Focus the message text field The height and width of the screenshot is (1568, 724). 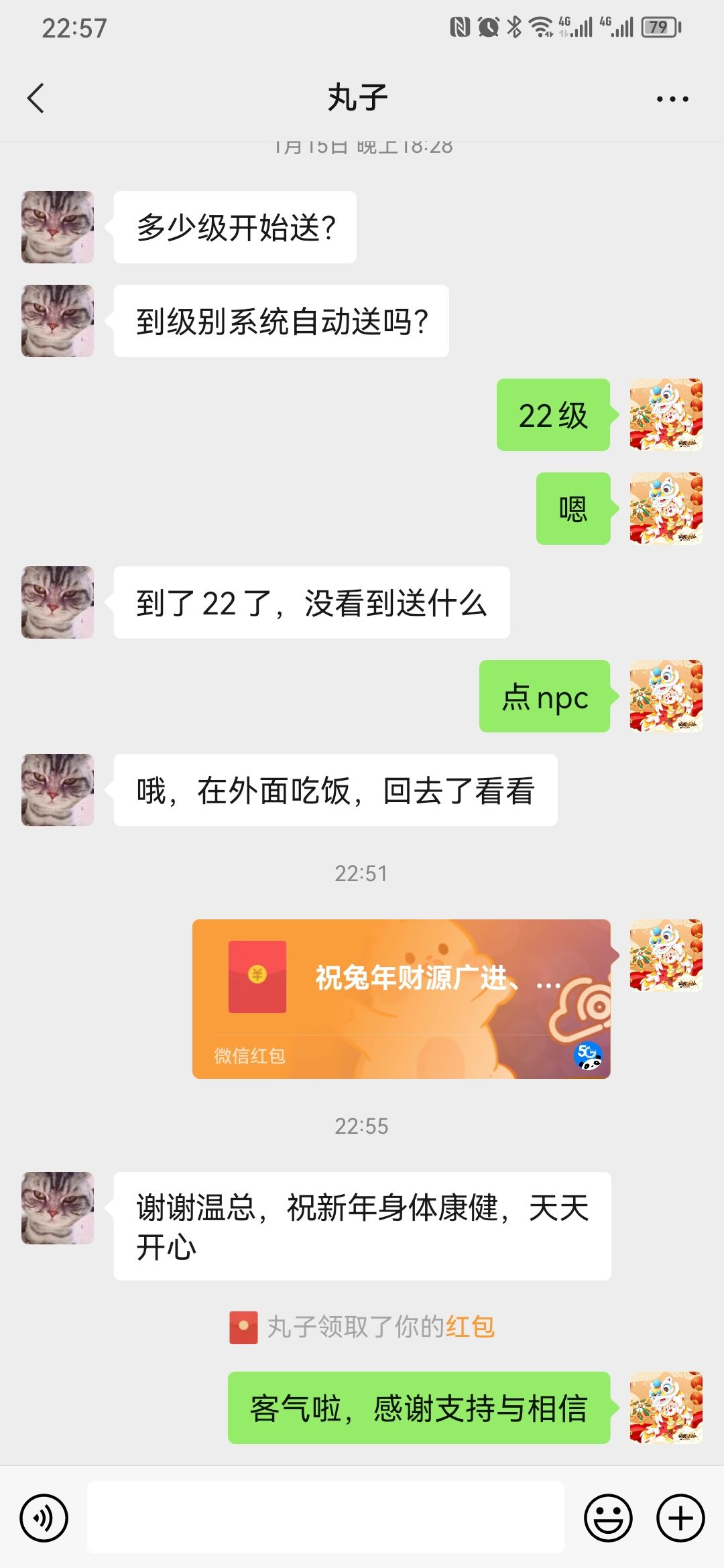coord(325,1517)
